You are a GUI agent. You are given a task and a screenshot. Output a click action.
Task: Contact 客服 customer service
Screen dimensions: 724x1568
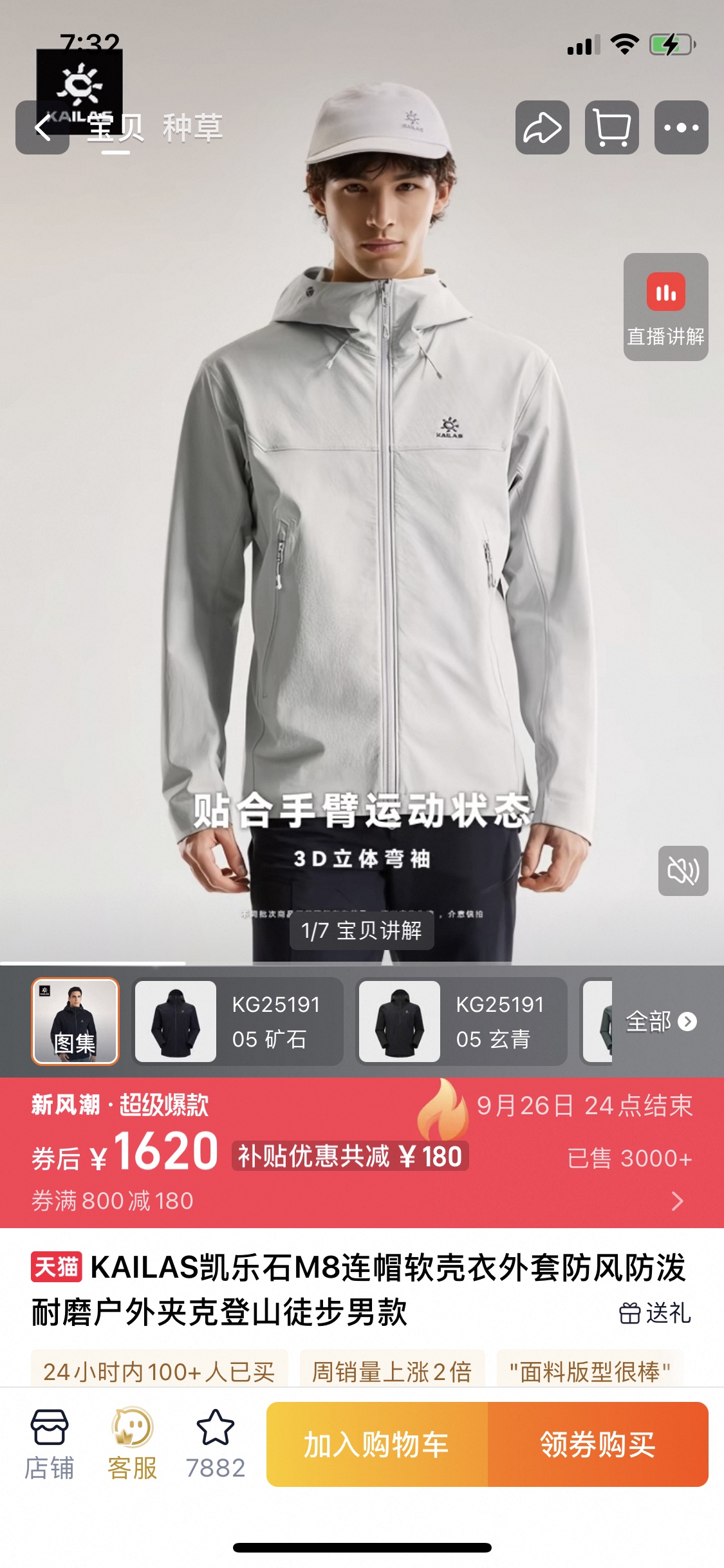point(132,1444)
